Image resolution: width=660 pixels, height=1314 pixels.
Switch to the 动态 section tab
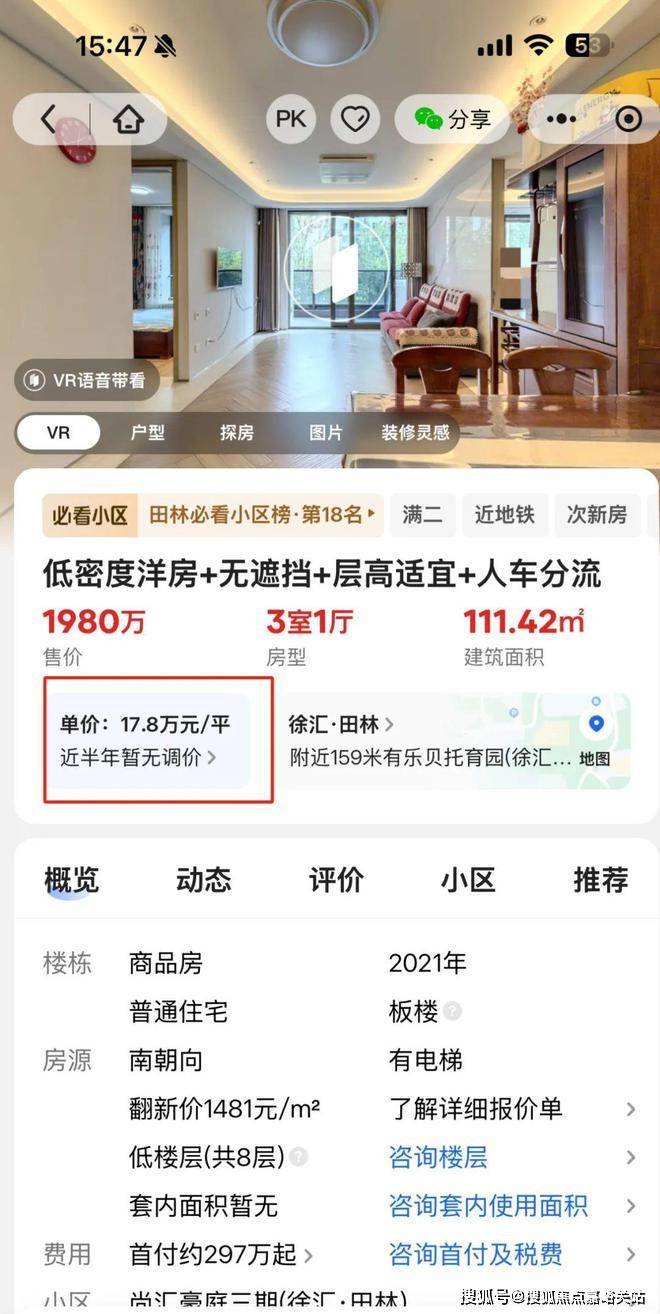[203, 880]
